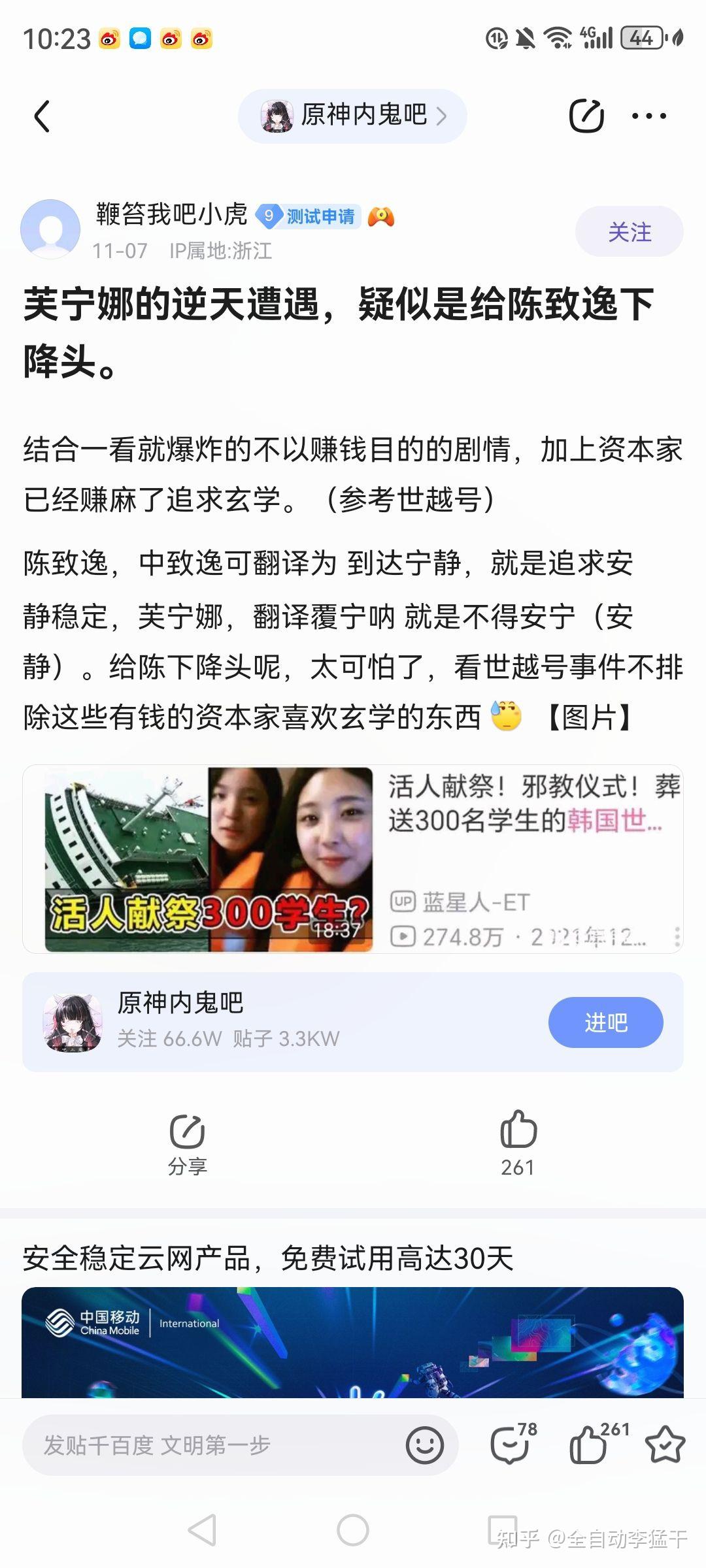Tap the reply field 发贴千百度 文明第一步

click(209, 1445)
